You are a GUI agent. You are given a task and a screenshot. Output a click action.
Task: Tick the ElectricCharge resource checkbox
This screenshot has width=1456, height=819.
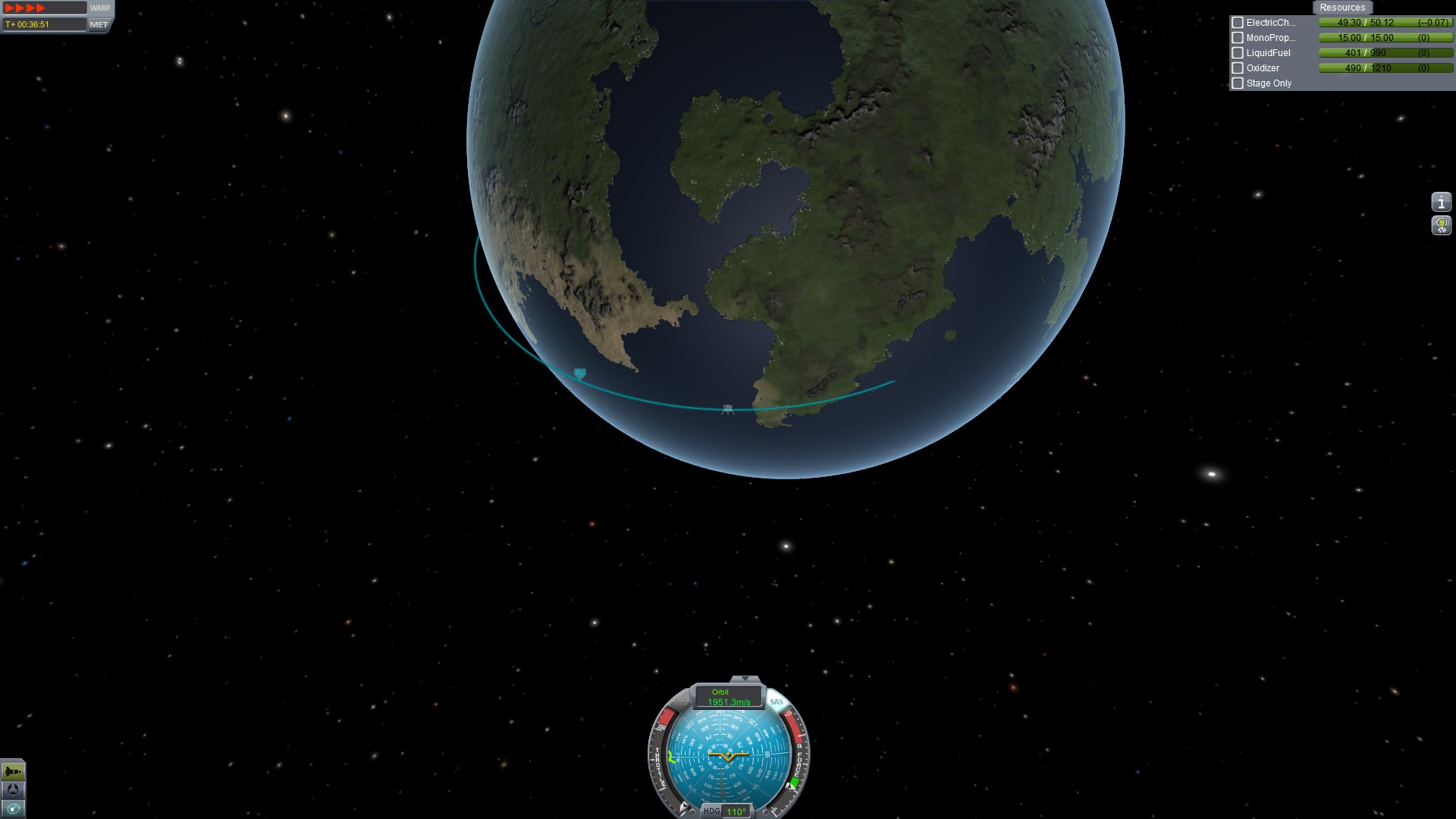(x=1238, y=23)
